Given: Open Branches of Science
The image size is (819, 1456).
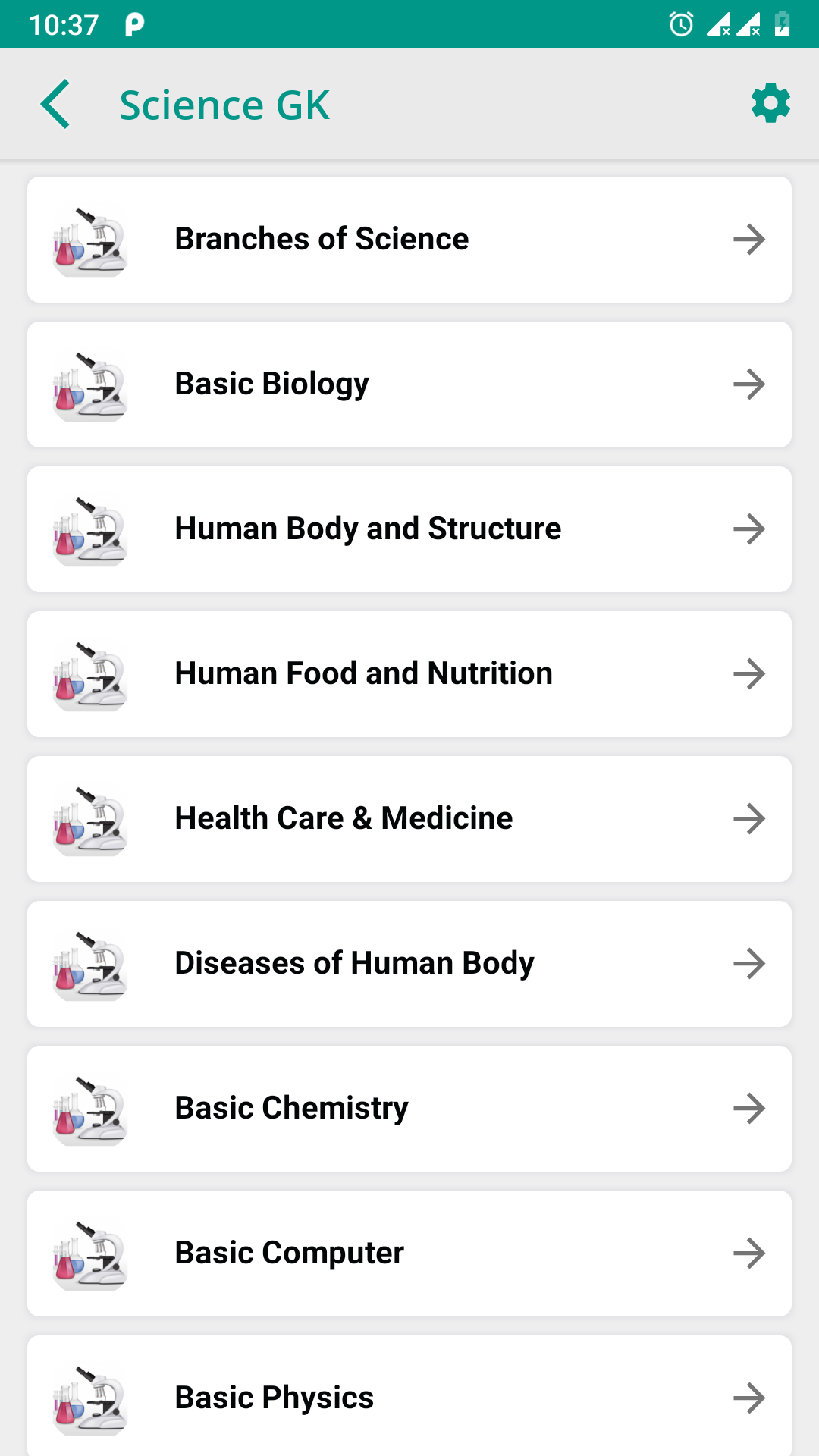Looking at the screenshot, I should point(409,240).
